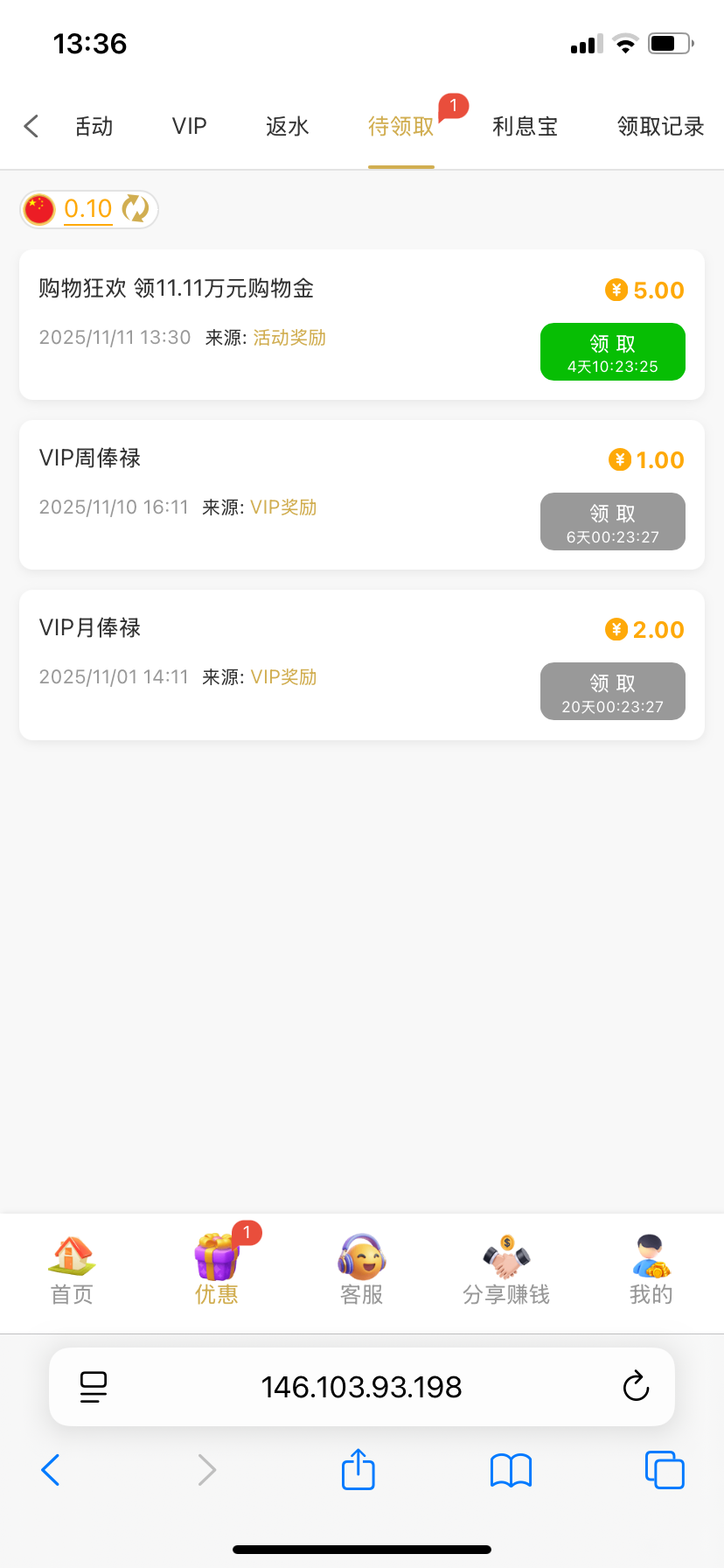Refresh the 0.10 balance

[x=135, y=209]
